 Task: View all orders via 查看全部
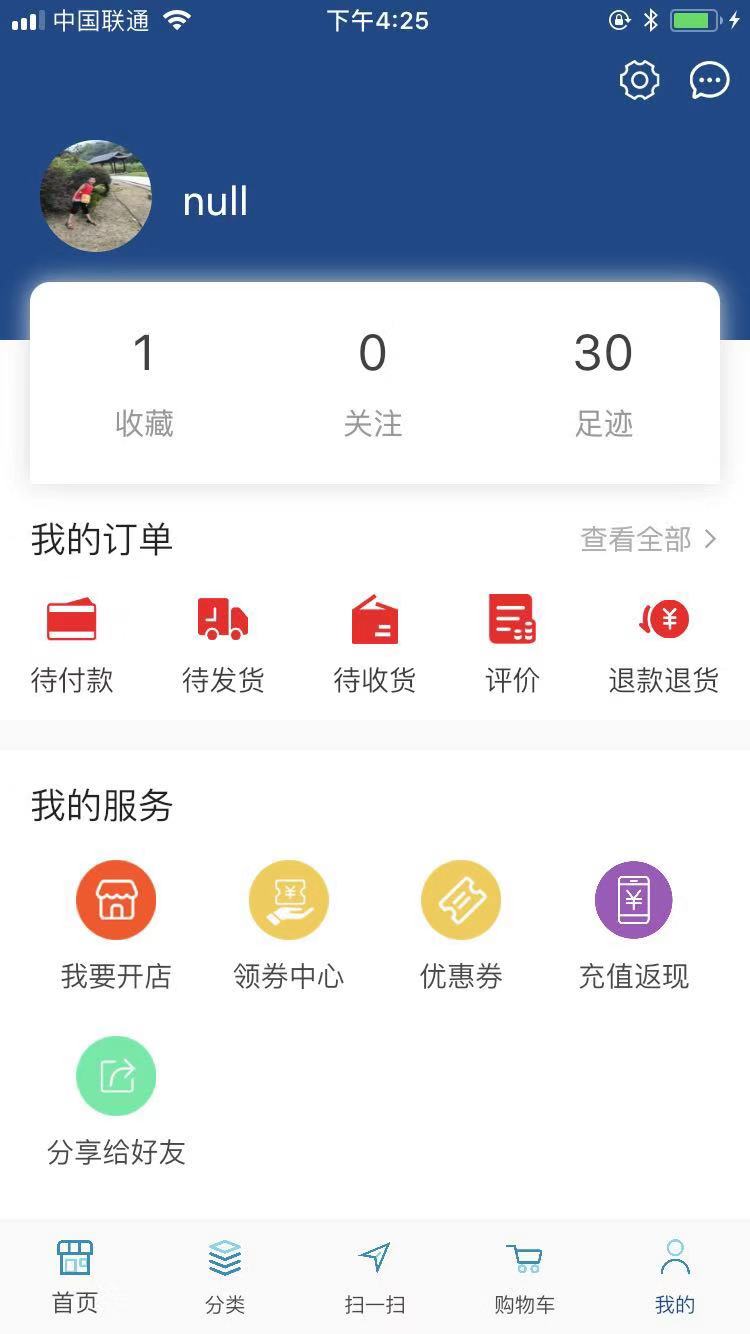click(648, 540)
